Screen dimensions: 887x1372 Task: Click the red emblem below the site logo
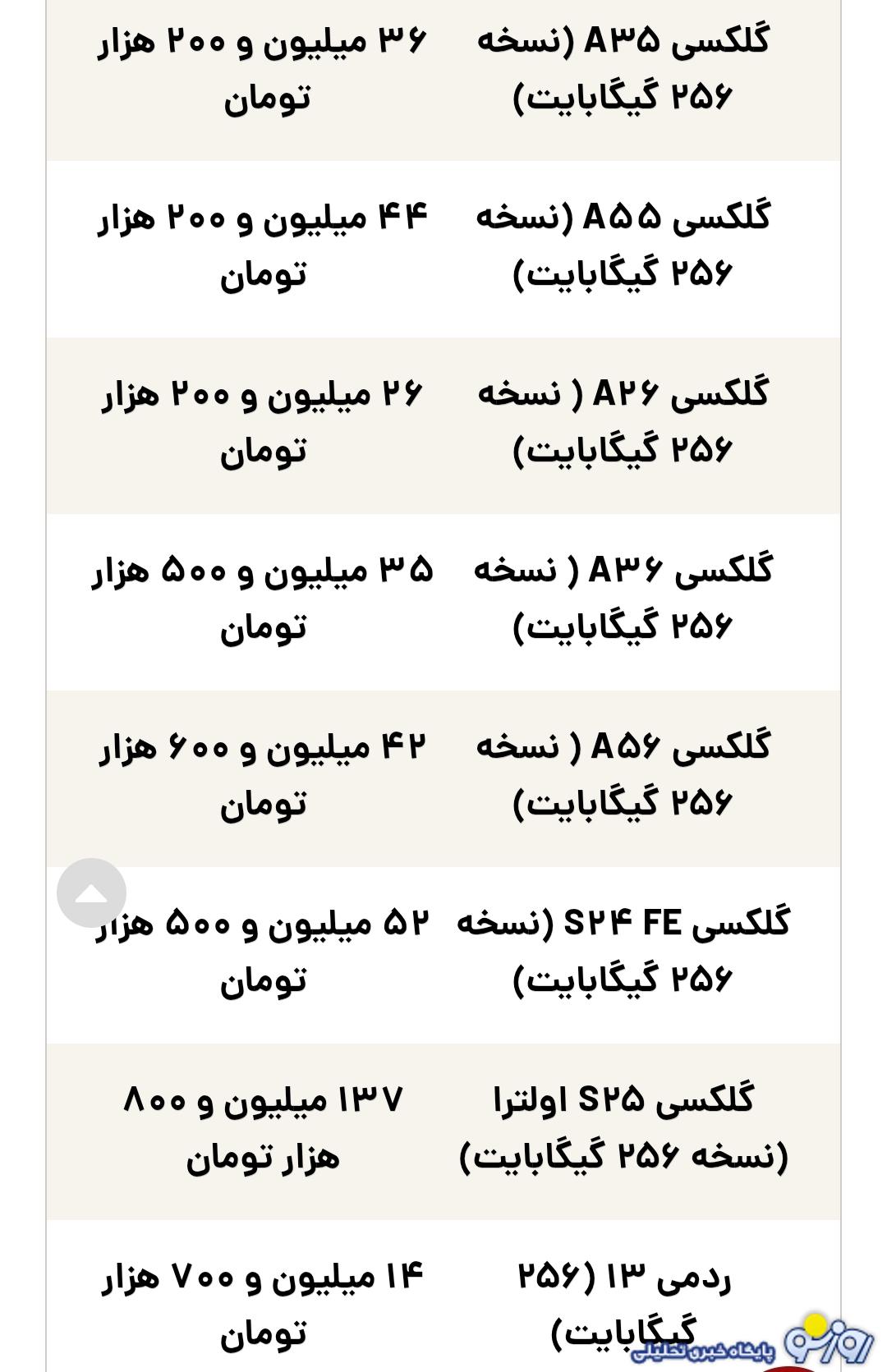click(787, 1370)
